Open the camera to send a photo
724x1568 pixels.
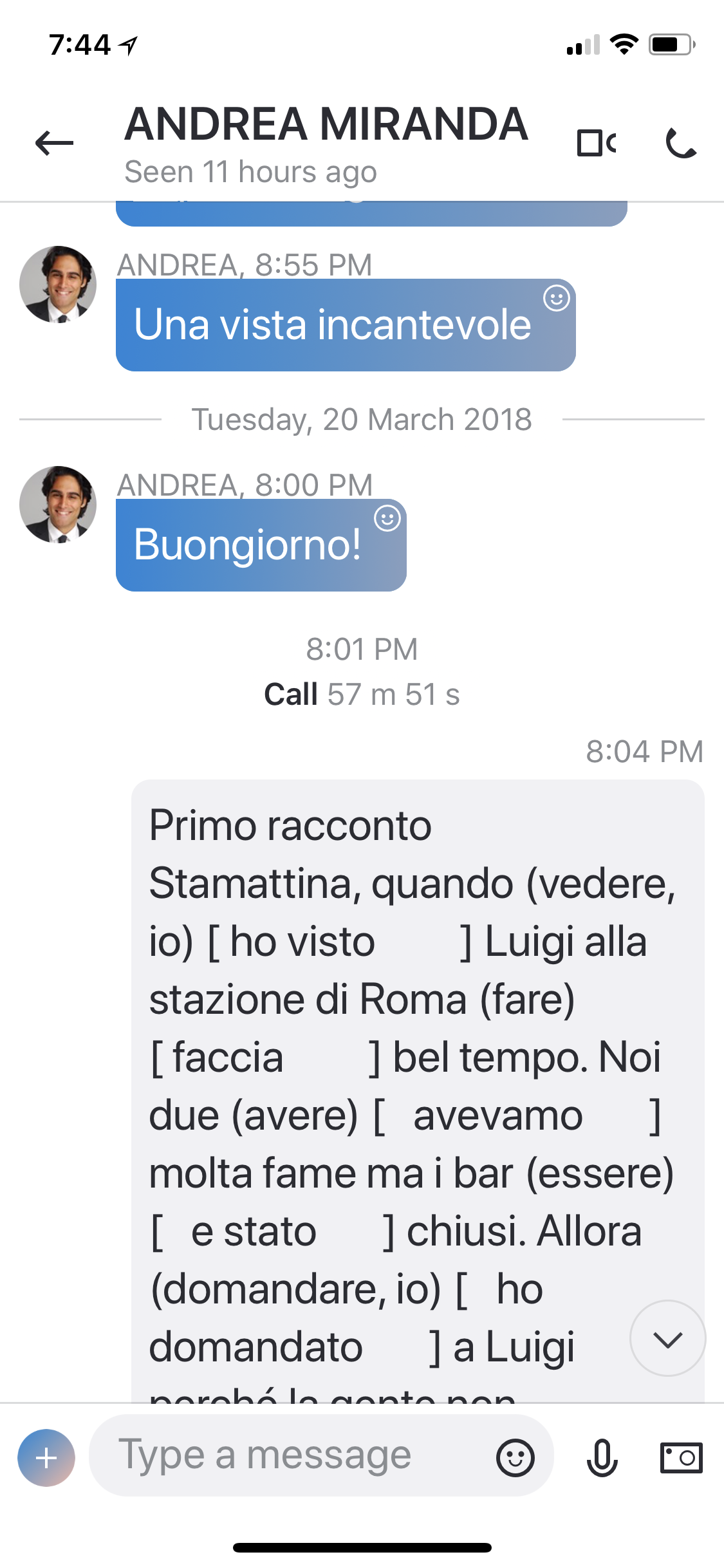tap(681, 1458)
